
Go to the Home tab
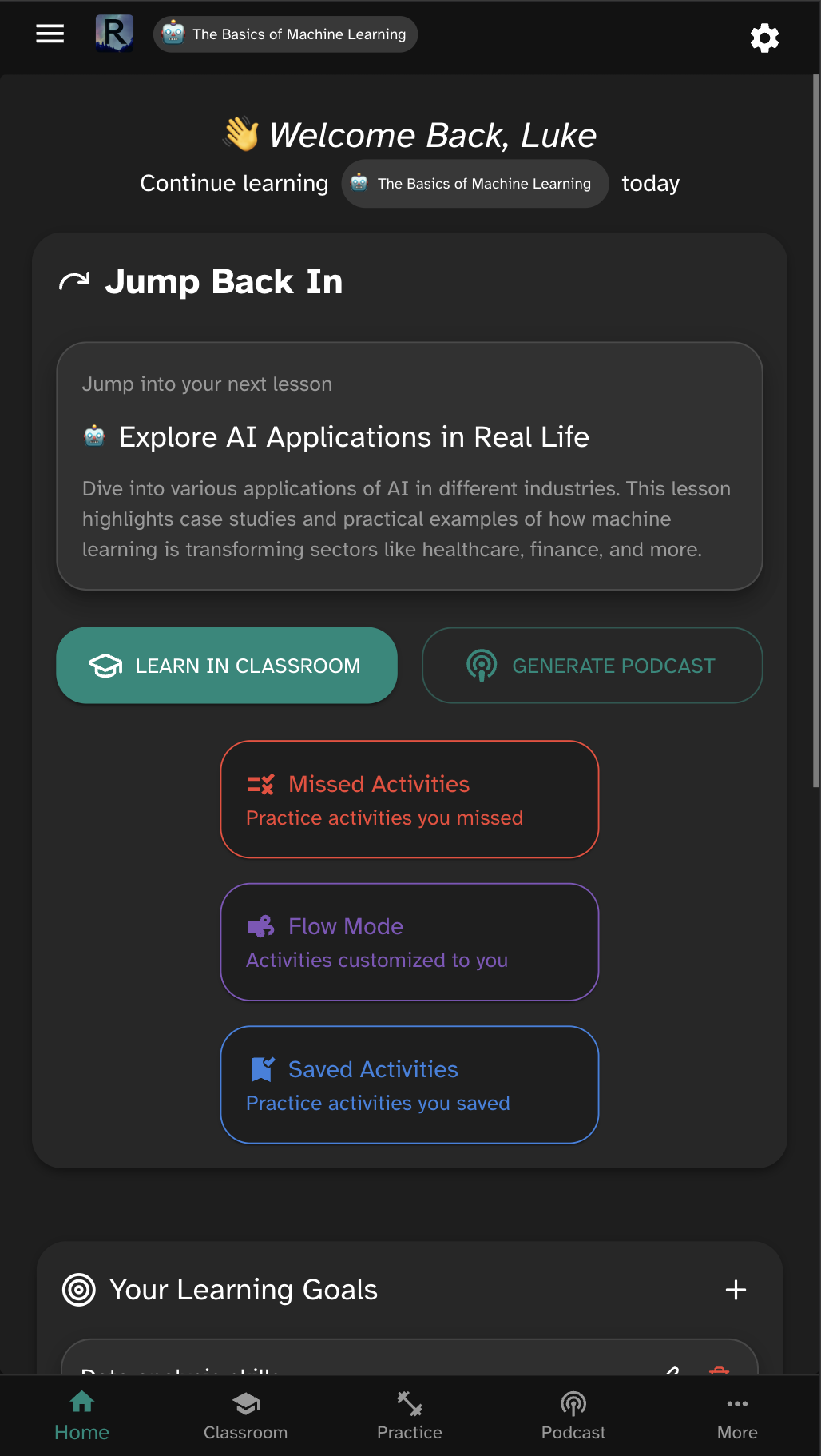coord(82,1416)
